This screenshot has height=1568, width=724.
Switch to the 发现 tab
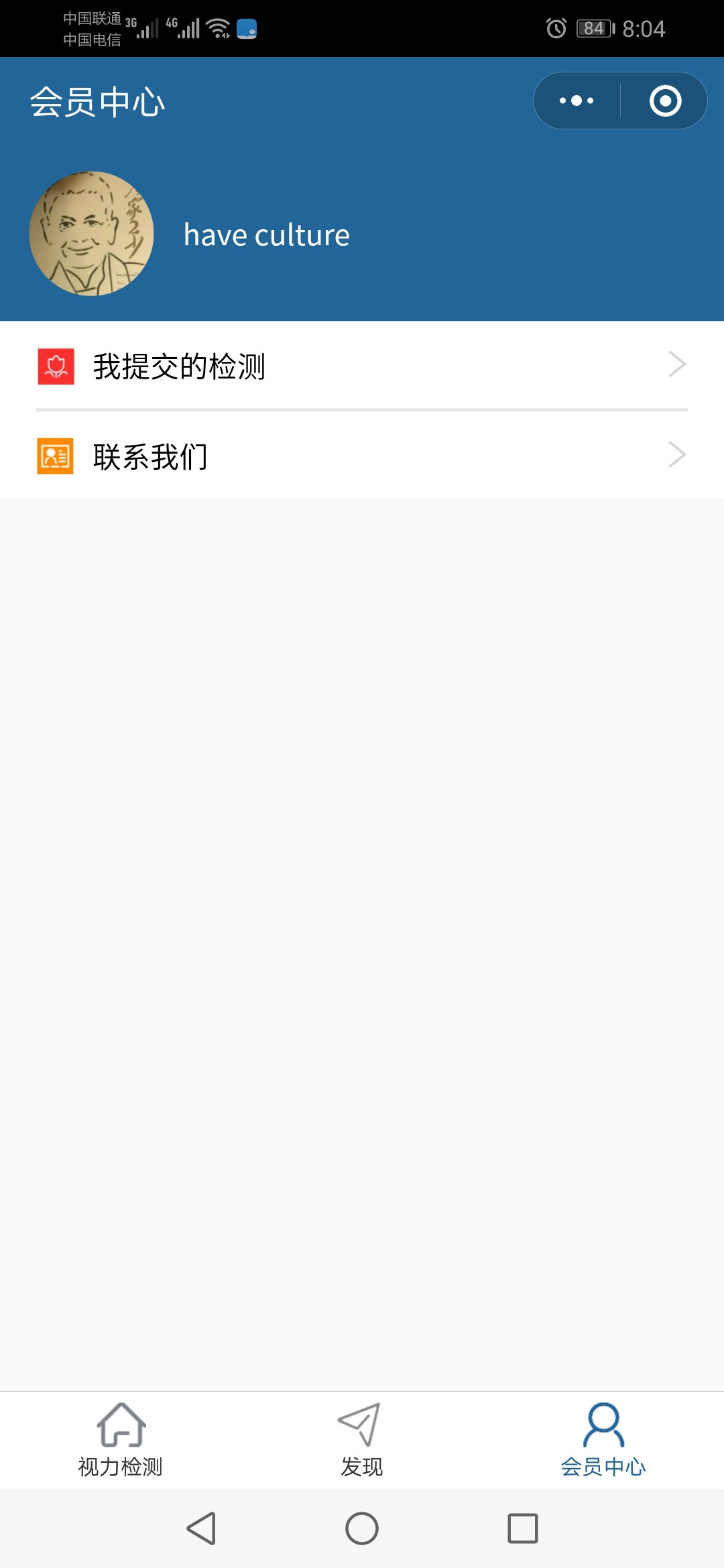(362, 1439)
